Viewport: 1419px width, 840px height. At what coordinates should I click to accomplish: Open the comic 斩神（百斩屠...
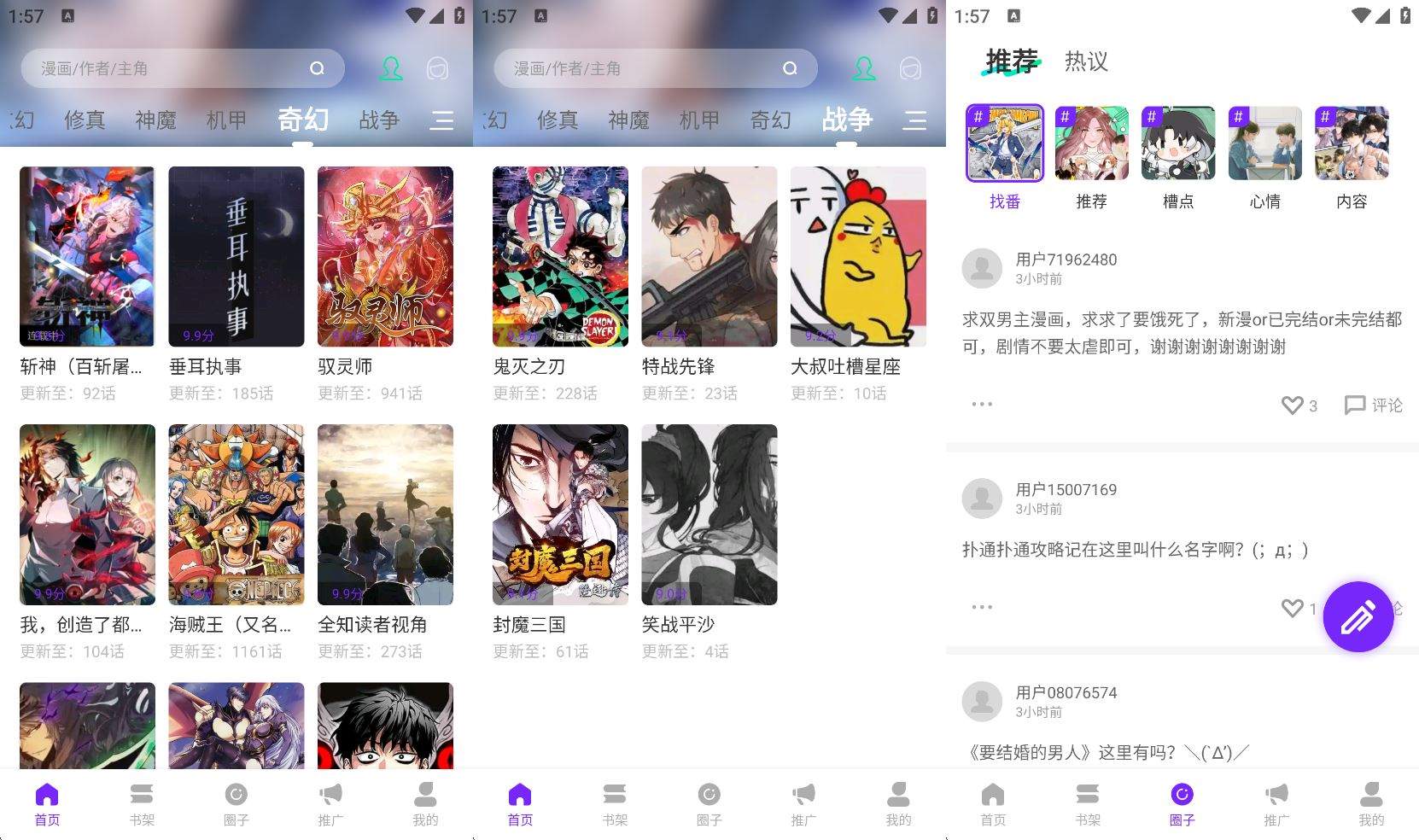(87, 257)
